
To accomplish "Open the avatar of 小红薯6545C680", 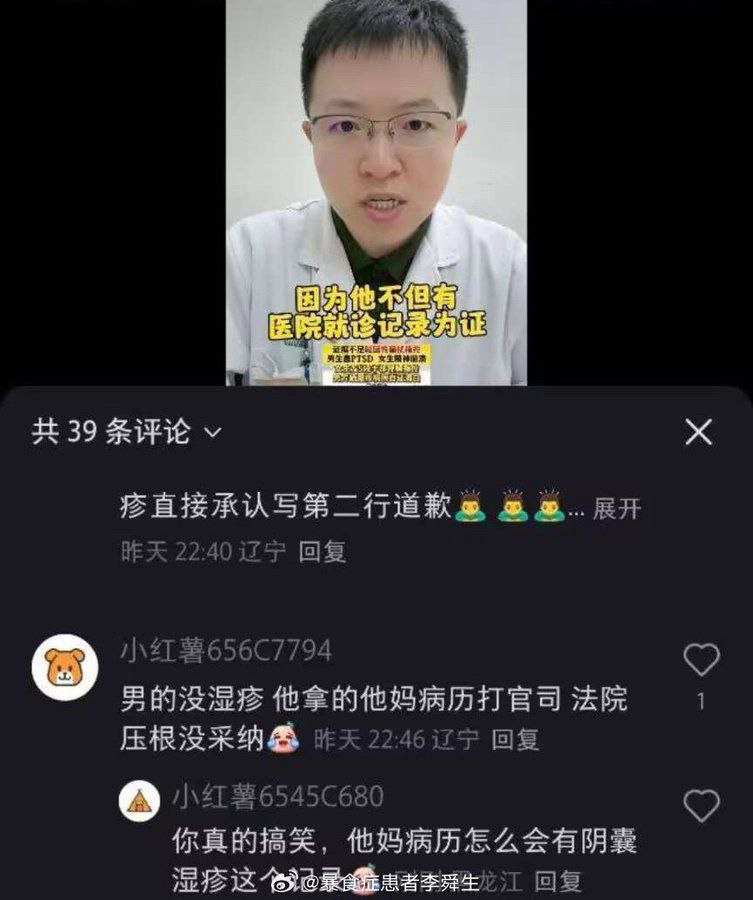I will pyautogui.click(x=140, y=800).
